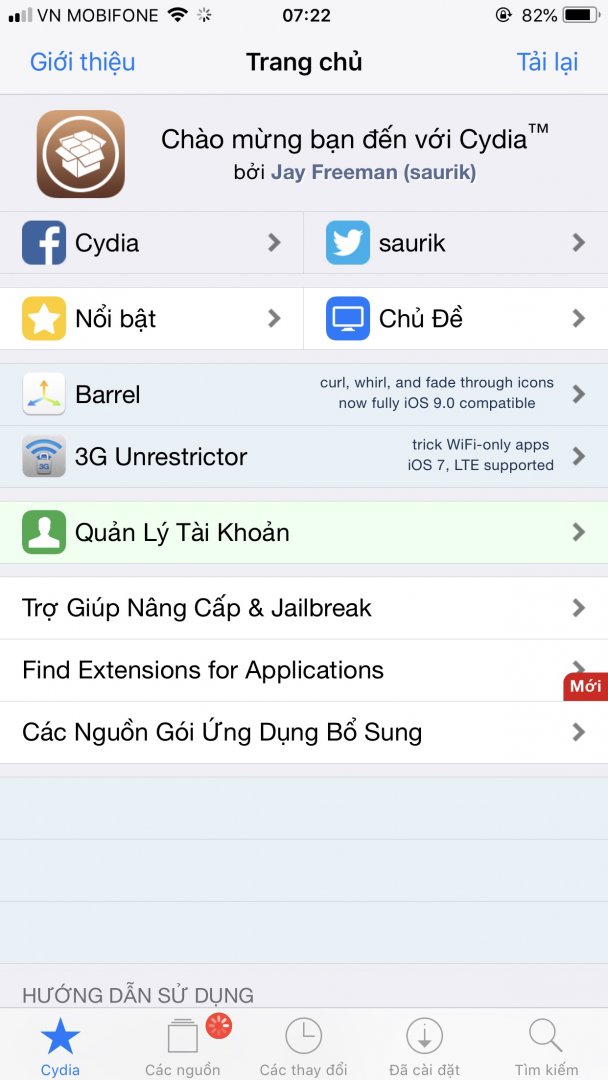Open the Giới thiệu page
This screenshot has height=1080, width=608.
[x=82, y=62]
